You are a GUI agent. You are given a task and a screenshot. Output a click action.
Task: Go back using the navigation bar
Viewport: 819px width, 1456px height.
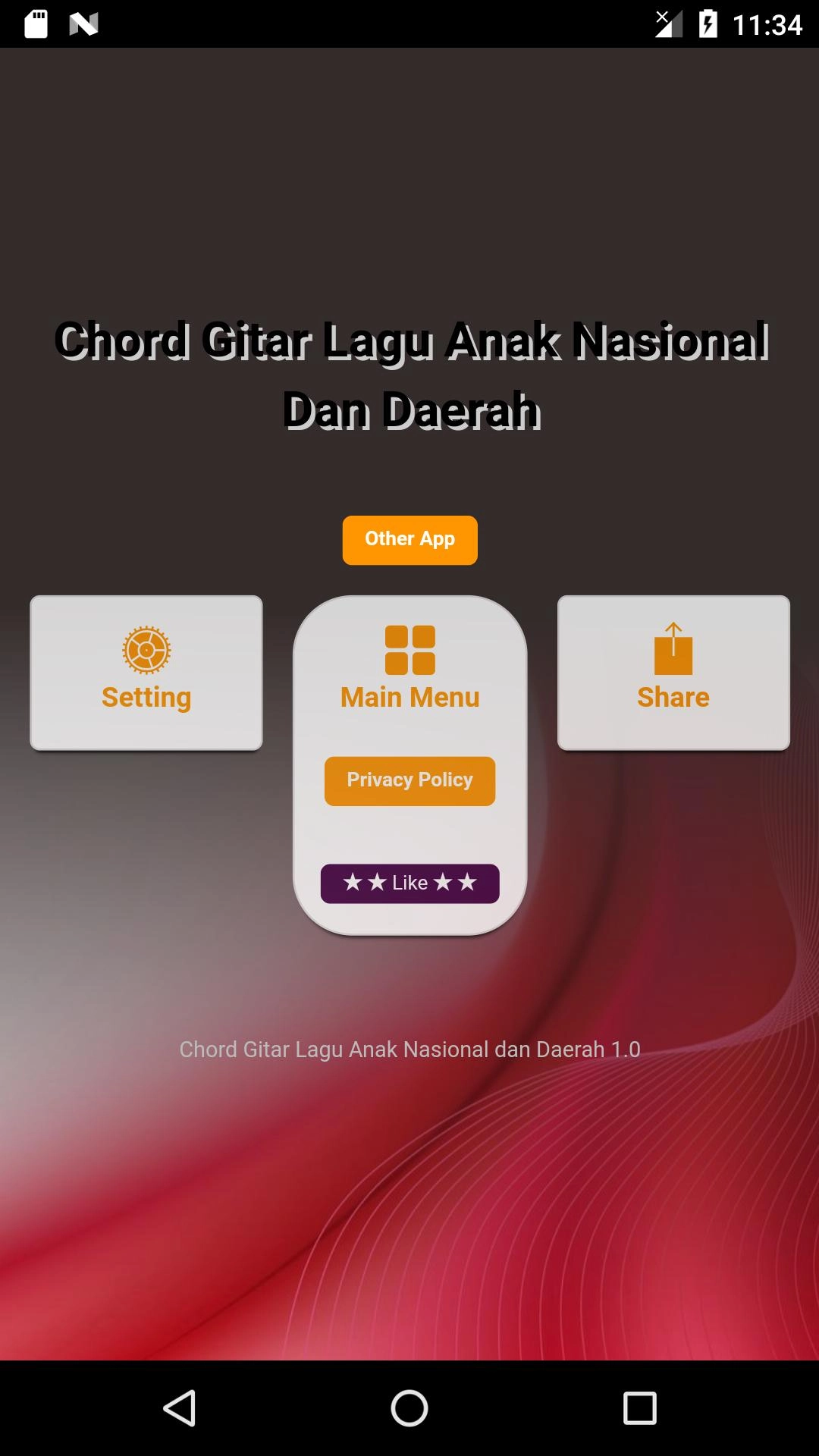point(180,1408)
